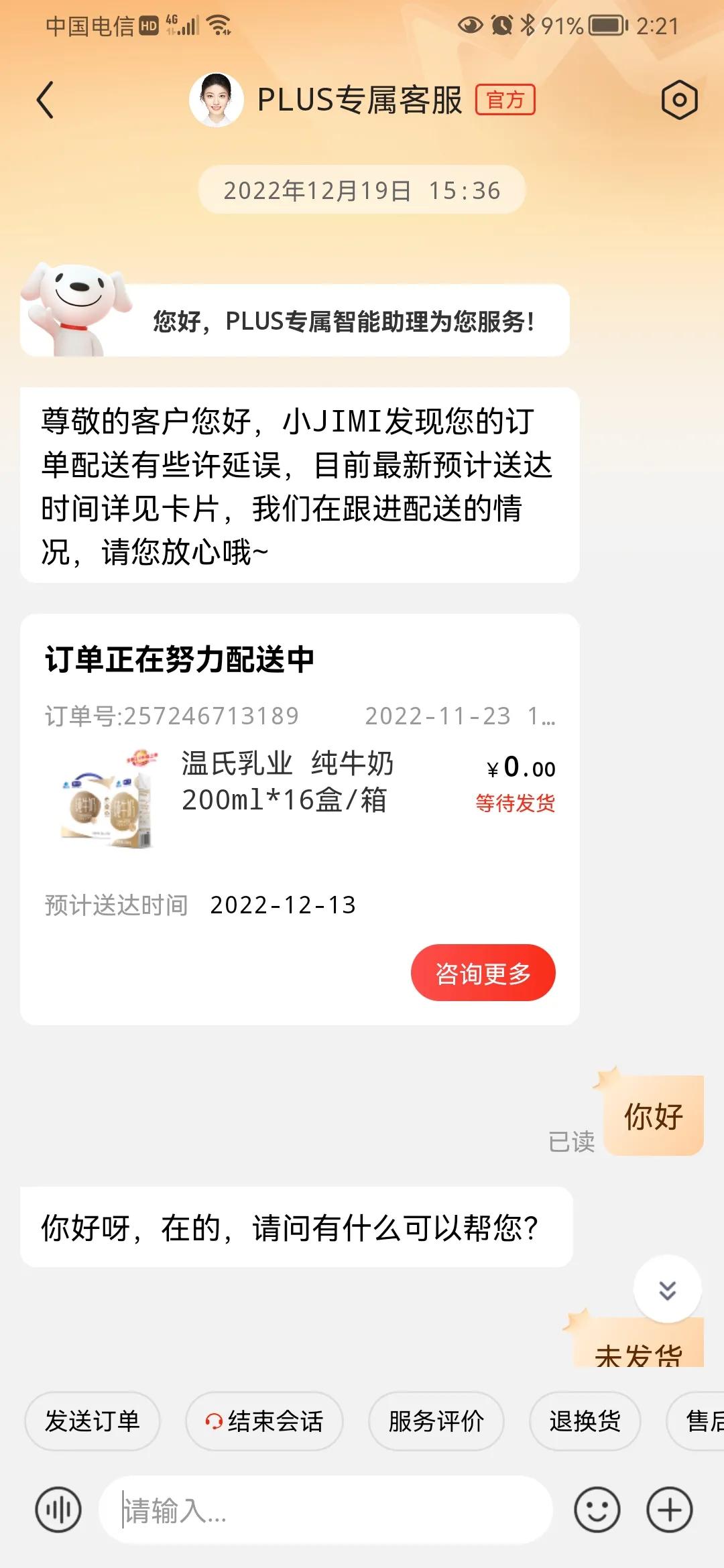Expand the truncated order date text
The image size is (724, 1568).
(x=459, y=717)
